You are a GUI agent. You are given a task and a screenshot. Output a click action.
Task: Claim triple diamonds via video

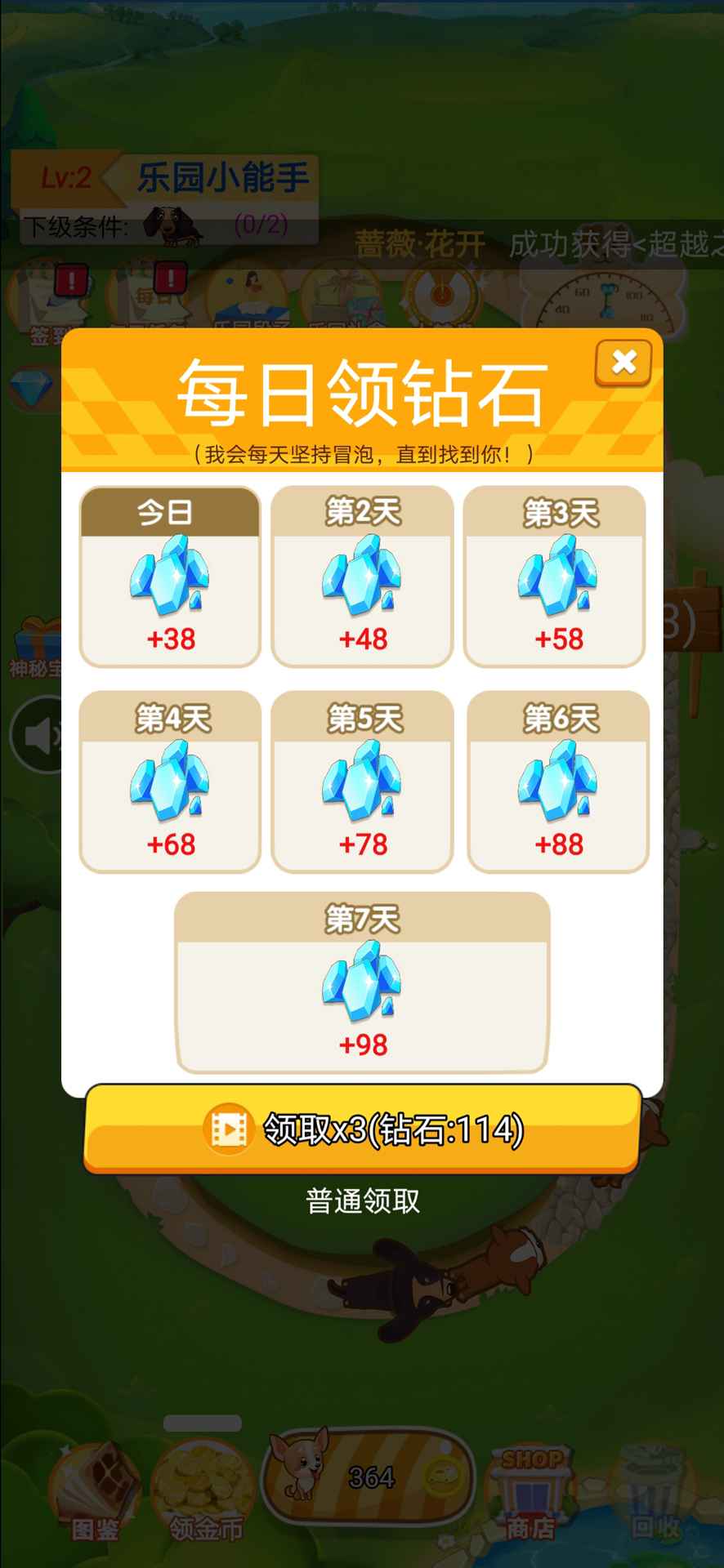click(363, 1129)
